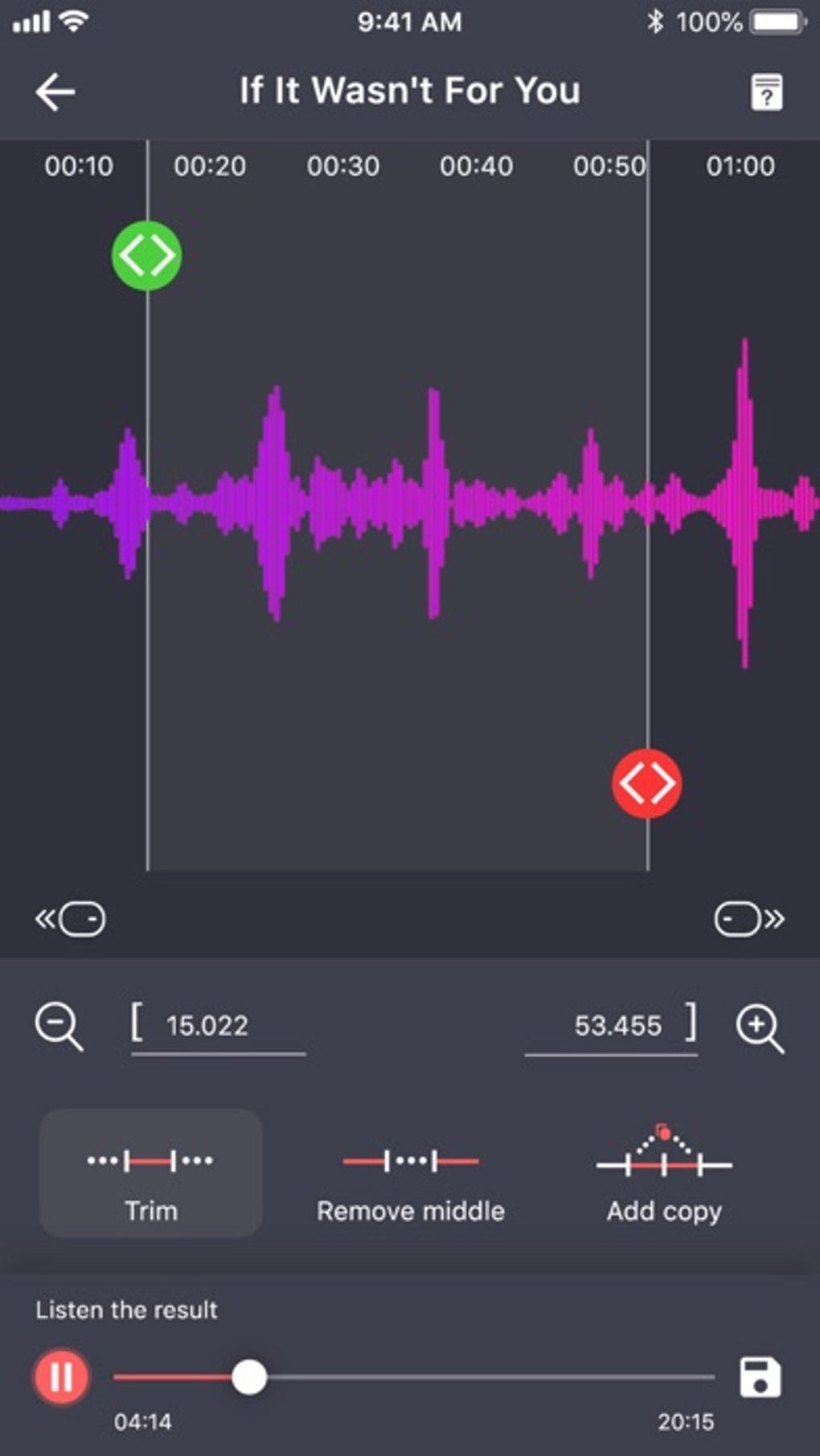Image resolution: width=820 pixels, height=1456 pixels.
Task: Zoom out the waveform
Action: (59, 1027)
